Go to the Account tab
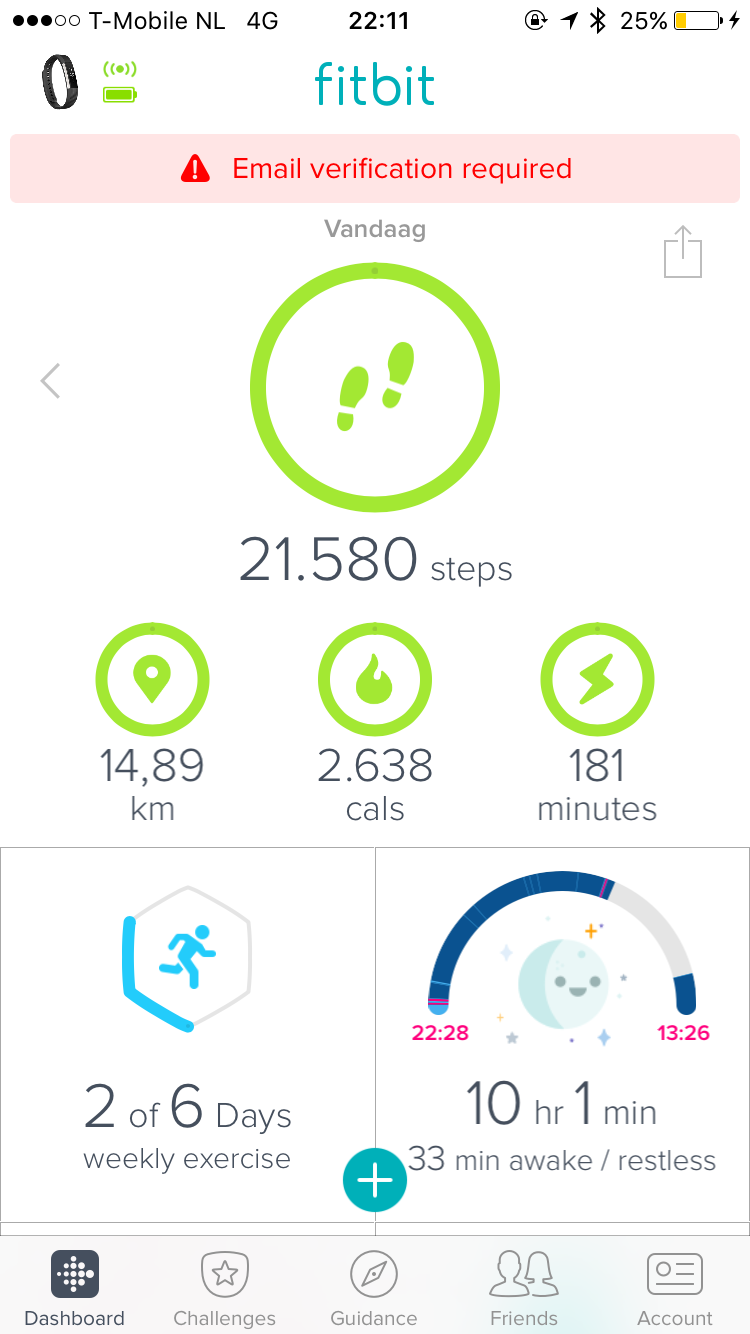The image size is (750, 1334). point(675,1288)
